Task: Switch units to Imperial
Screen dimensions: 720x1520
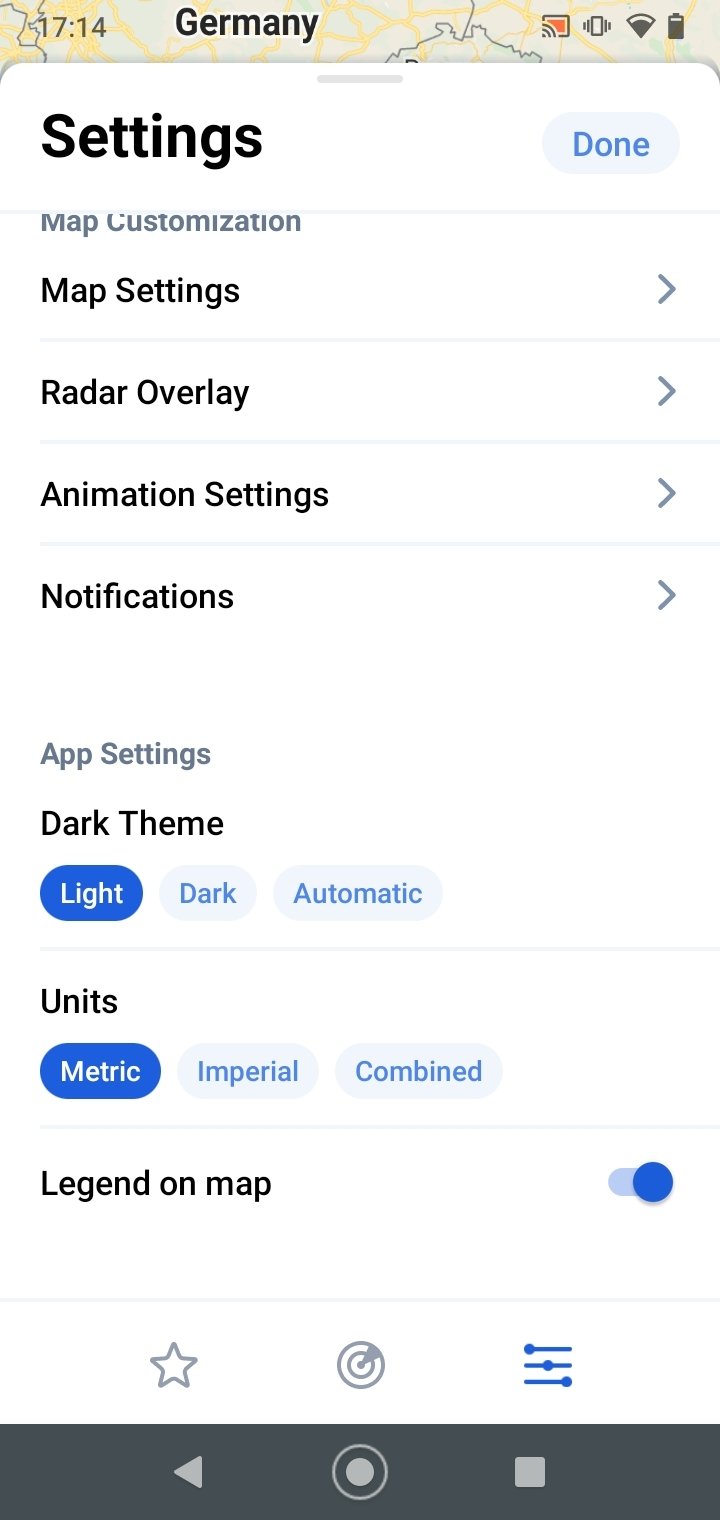Action: (x=248, y=1071)
